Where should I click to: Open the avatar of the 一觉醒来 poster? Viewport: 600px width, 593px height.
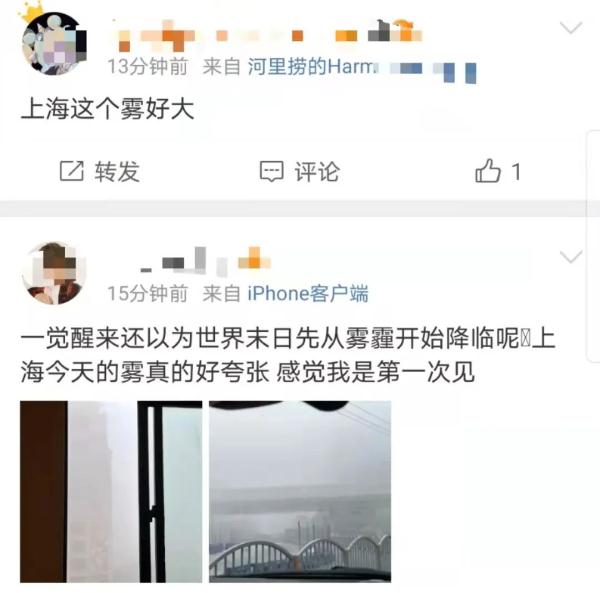(53, 273)
